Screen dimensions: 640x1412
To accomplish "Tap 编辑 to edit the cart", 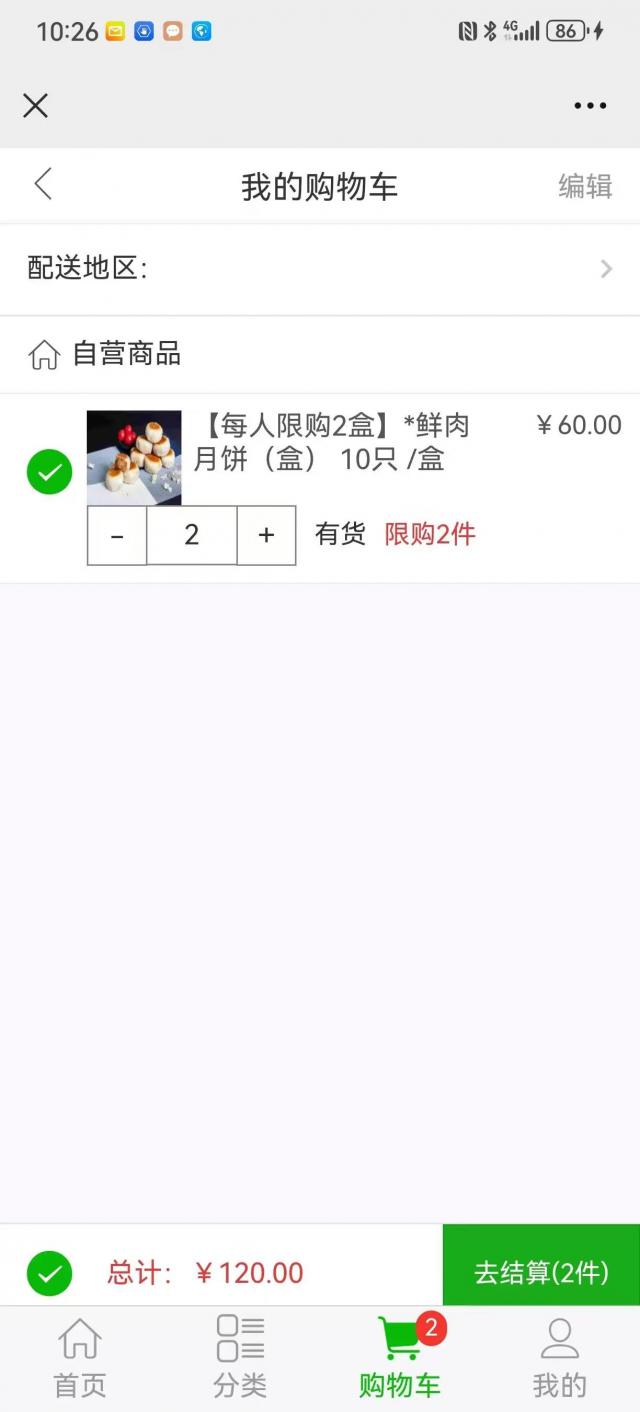I will click(585, 186).
